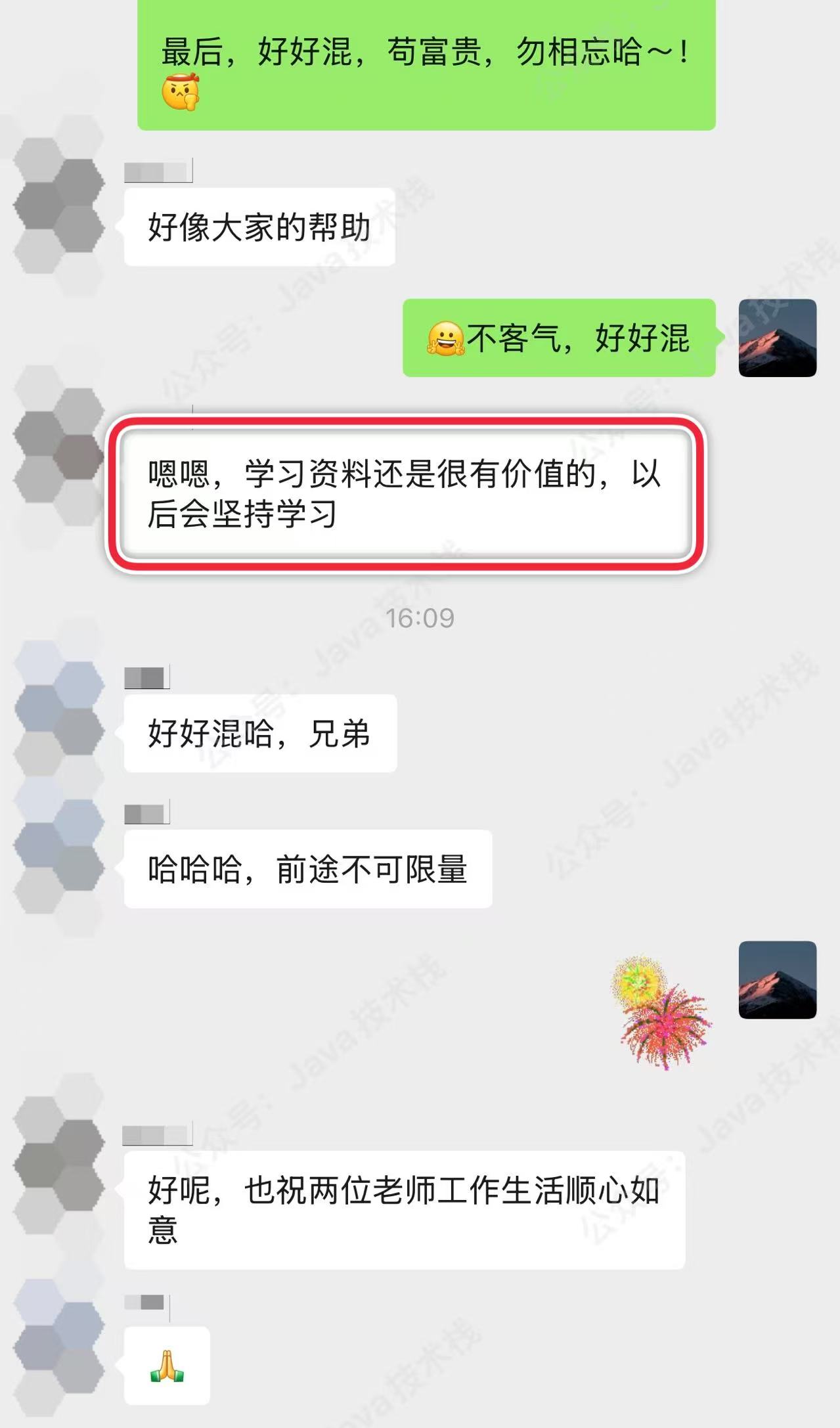The height and width of the screenshot is (1428, 840).
Task: View sender's avatar beside "好好混哈，兄弟"
Action: point(59,708)
